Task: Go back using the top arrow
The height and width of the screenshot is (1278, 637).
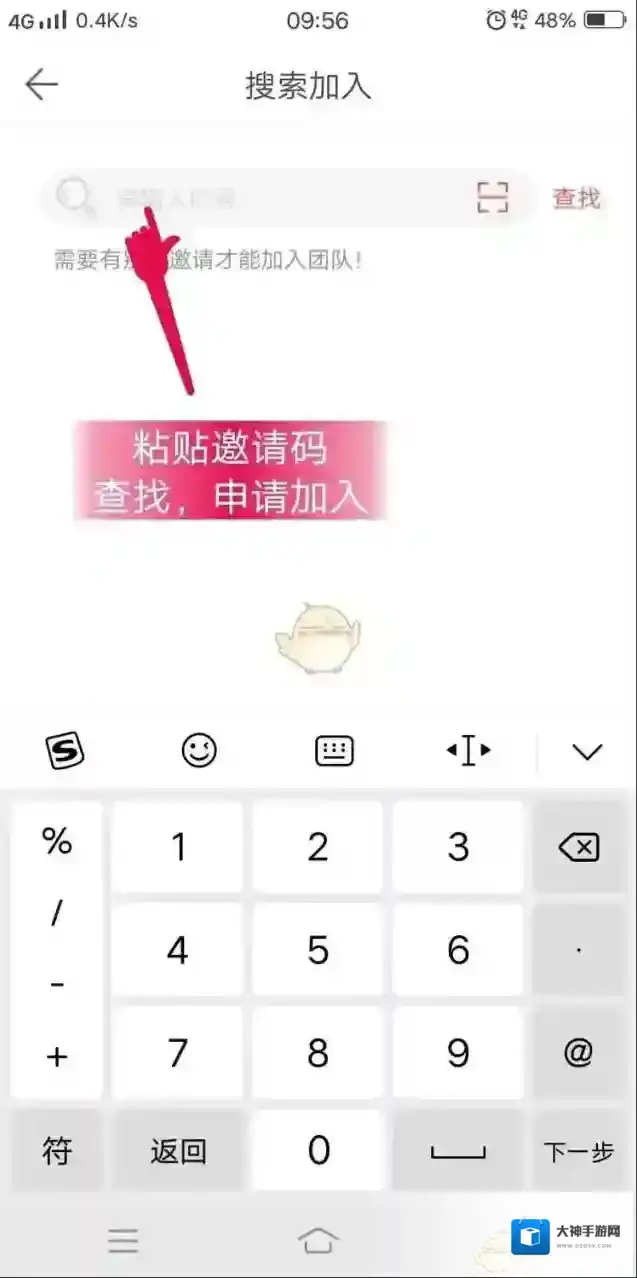Action: click(x=41, y=85)
